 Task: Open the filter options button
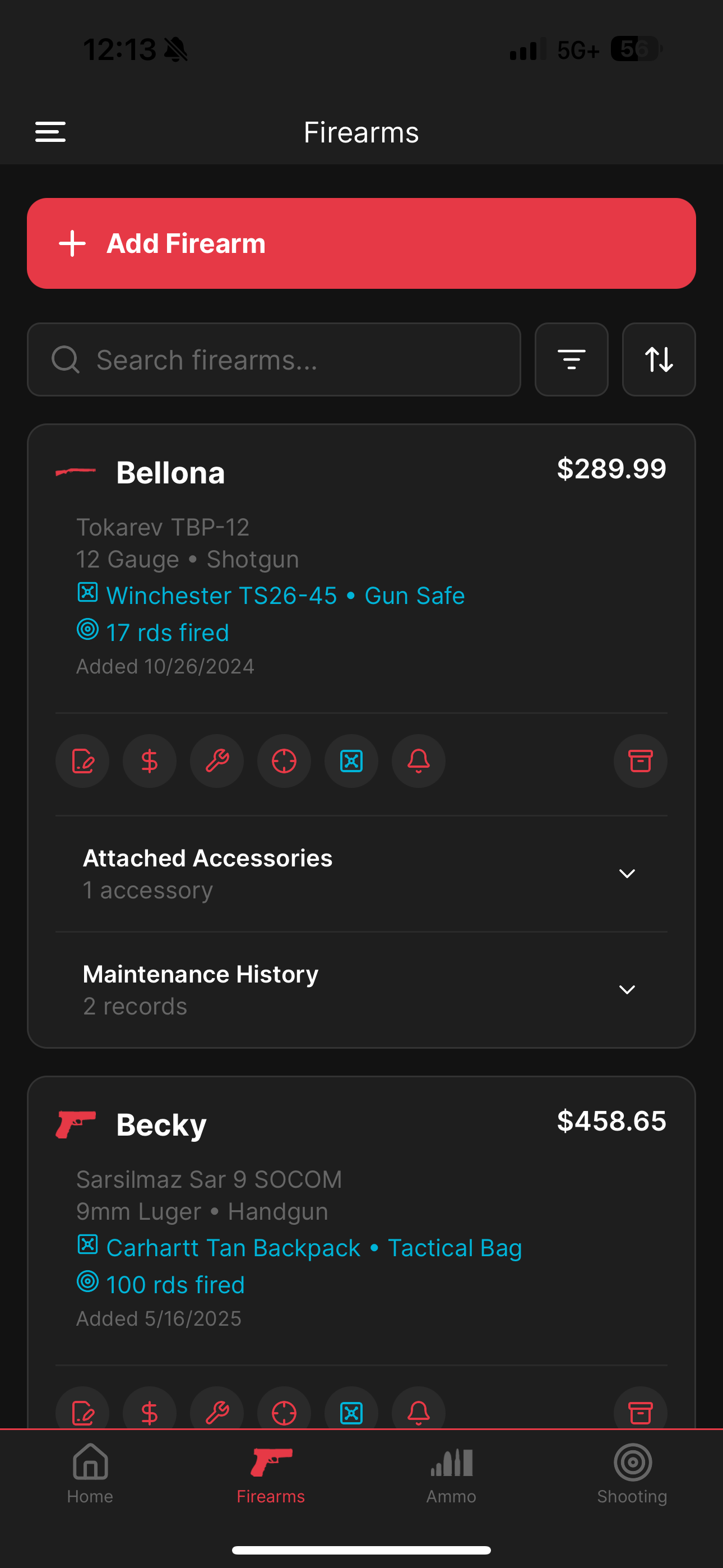572,359
